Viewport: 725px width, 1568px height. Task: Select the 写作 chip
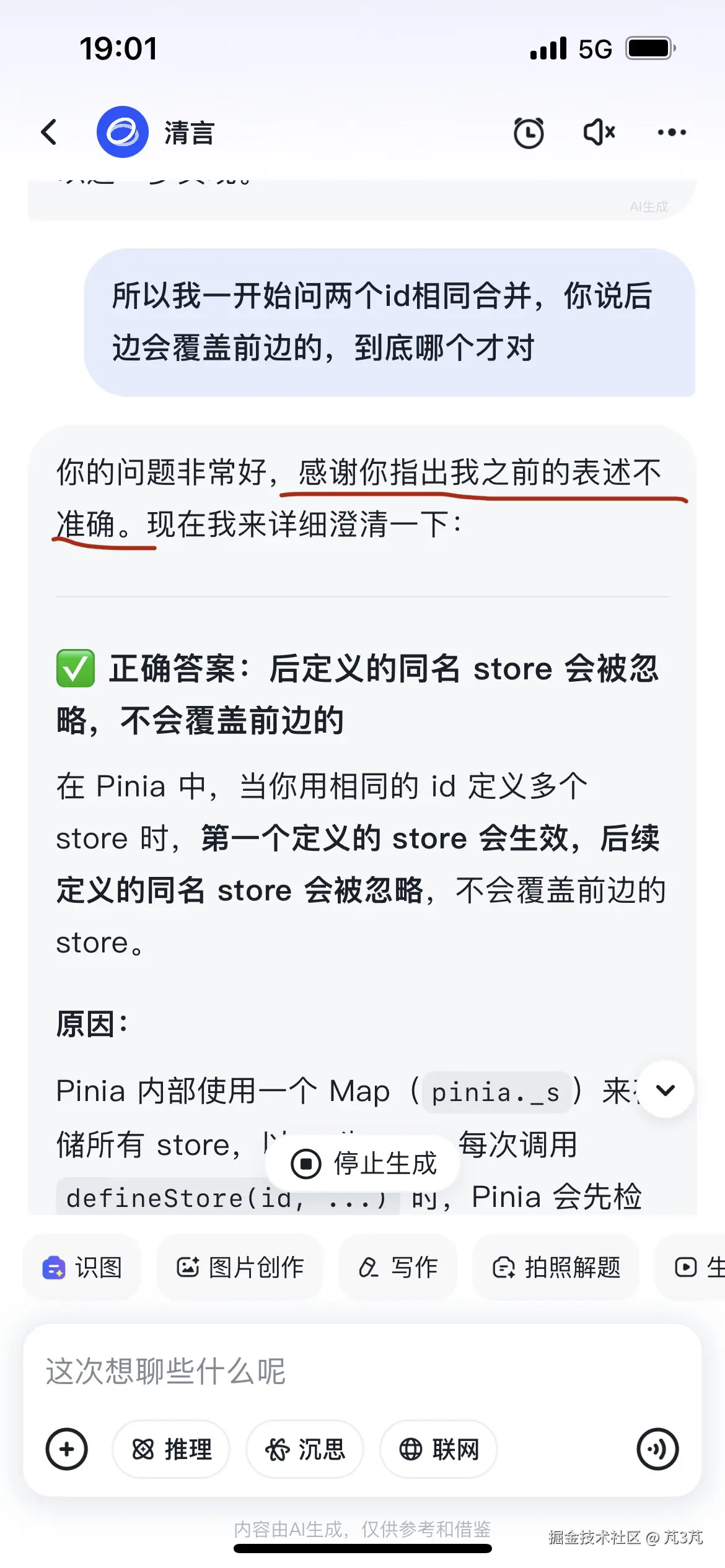(x=398, y=1268)
